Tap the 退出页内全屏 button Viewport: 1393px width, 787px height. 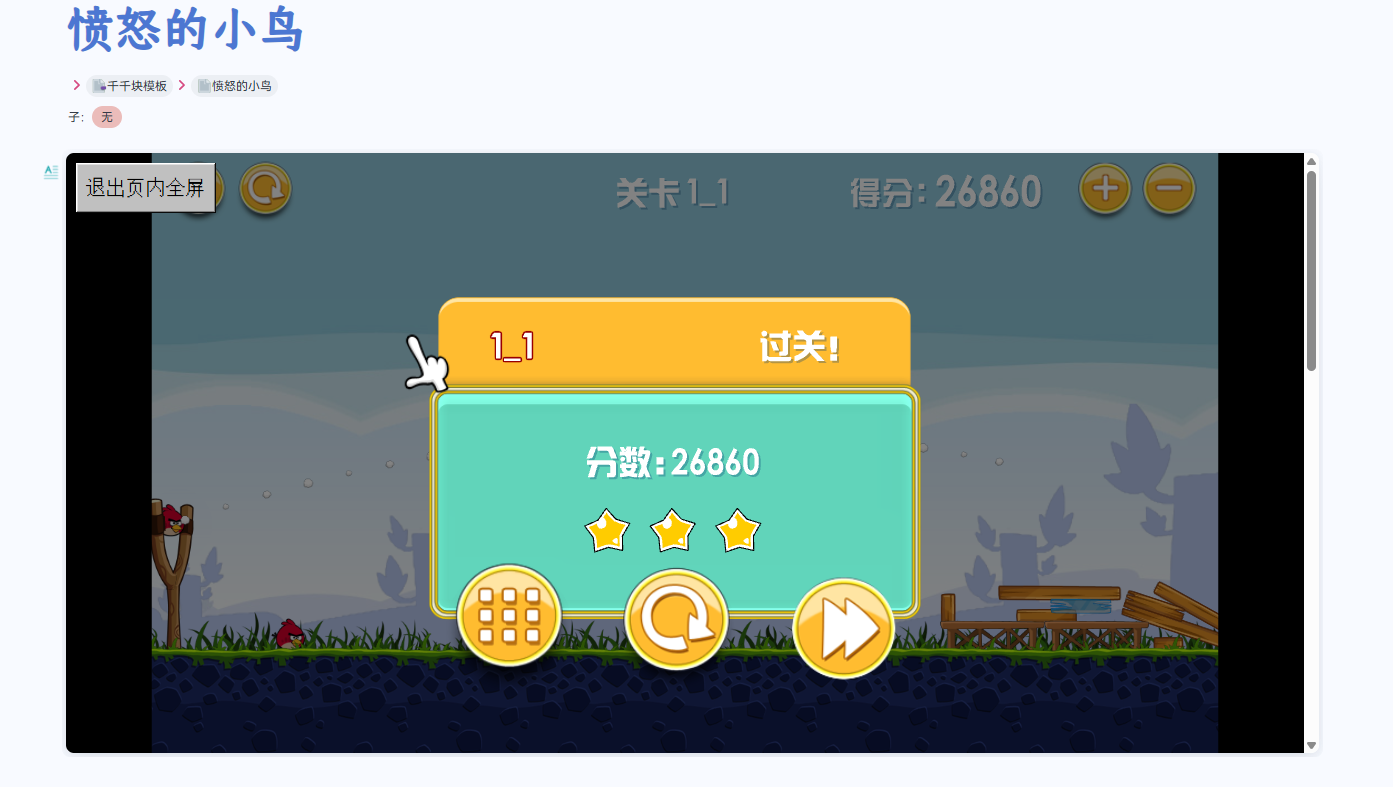(145, 188)
